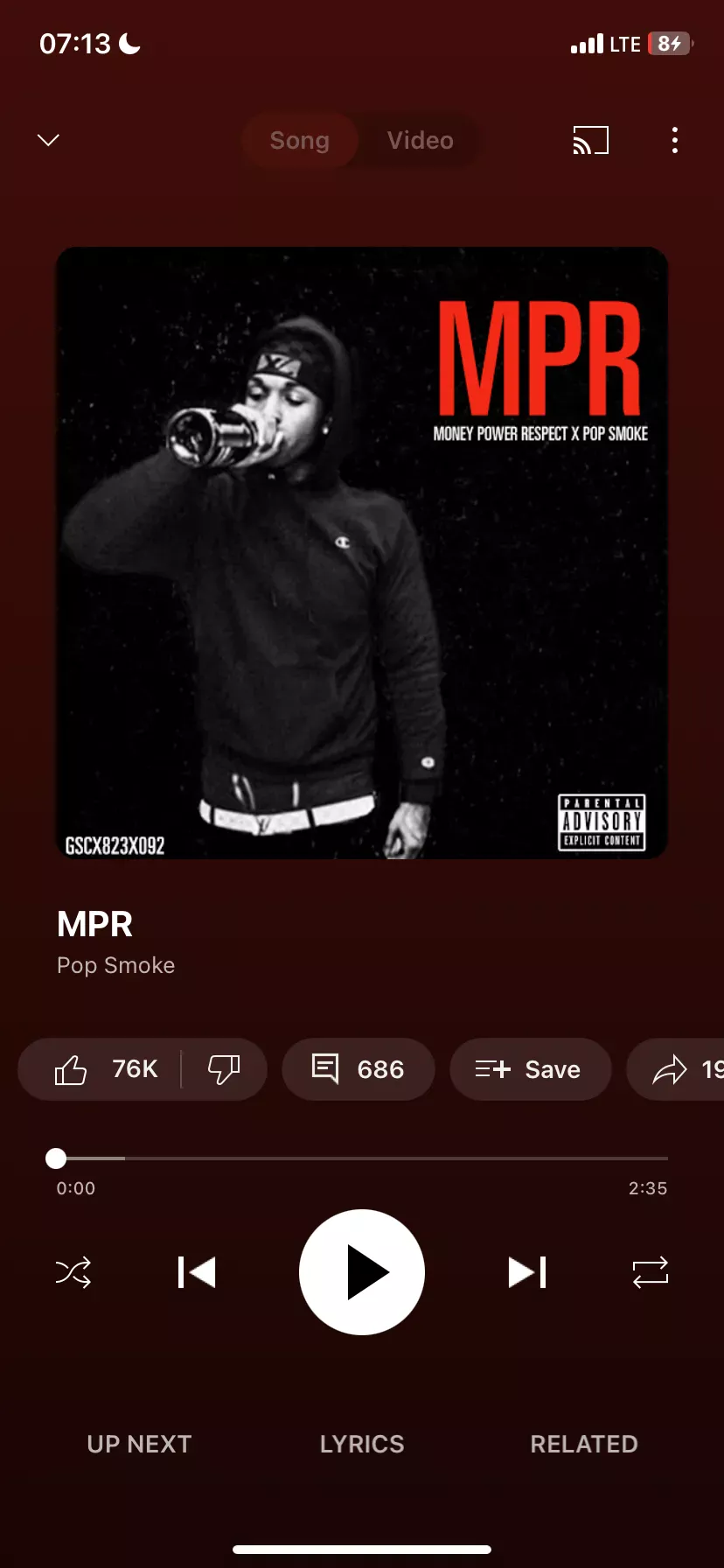Skip to the next track
This screenshot has height=1568, width=724.
click(x=526, y=1272)
